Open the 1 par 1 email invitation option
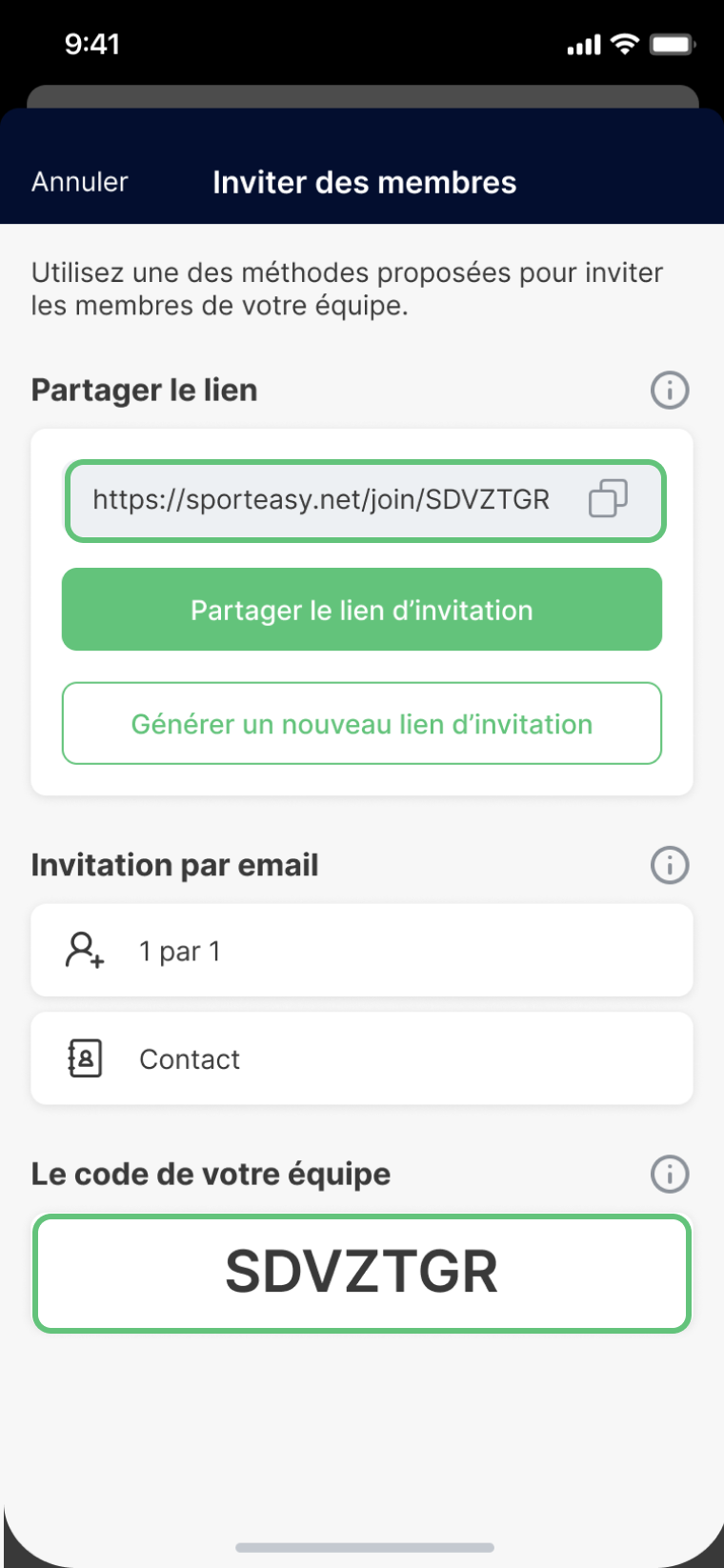The width and height of the screenshot is (724, 1568). 362,950
